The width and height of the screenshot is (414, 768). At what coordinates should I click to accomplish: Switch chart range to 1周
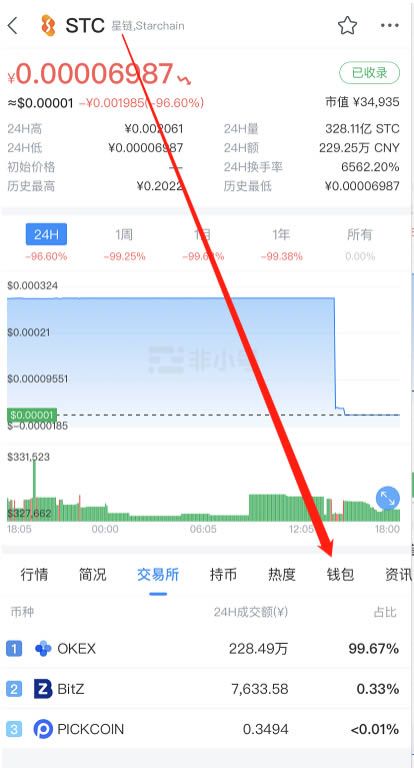tap(124, 235)
